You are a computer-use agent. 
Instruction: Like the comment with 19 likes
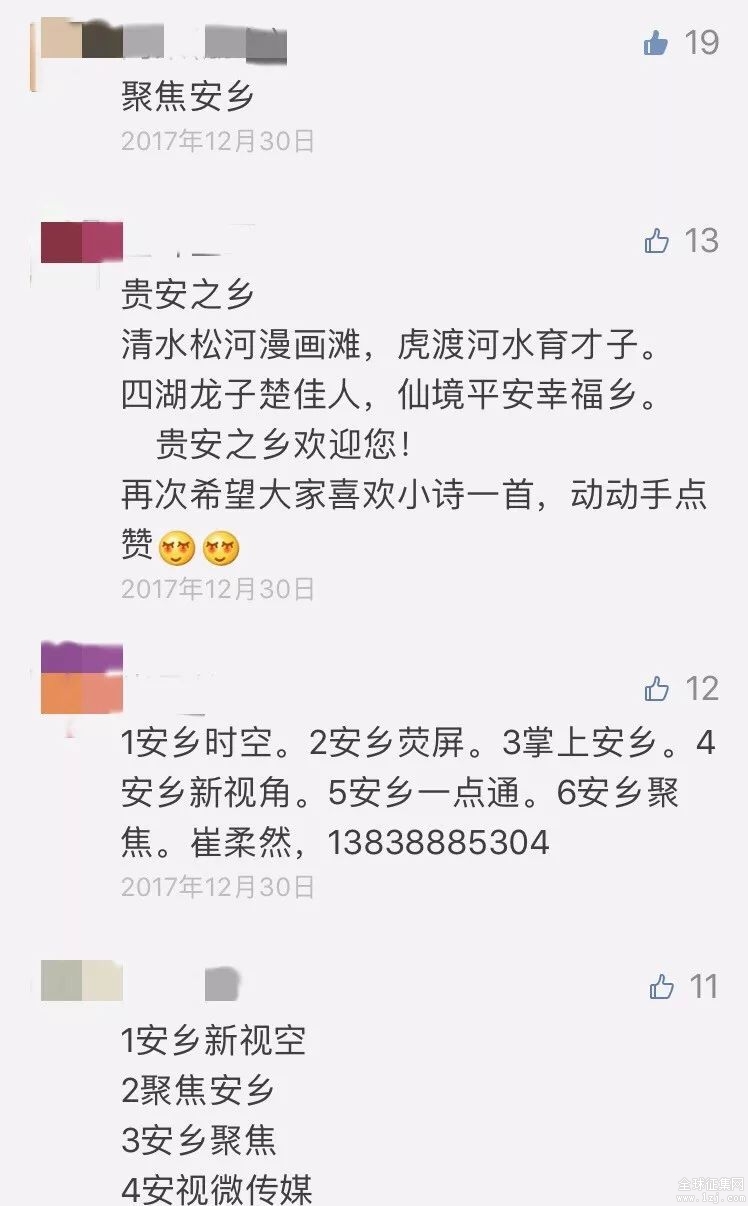656,42
